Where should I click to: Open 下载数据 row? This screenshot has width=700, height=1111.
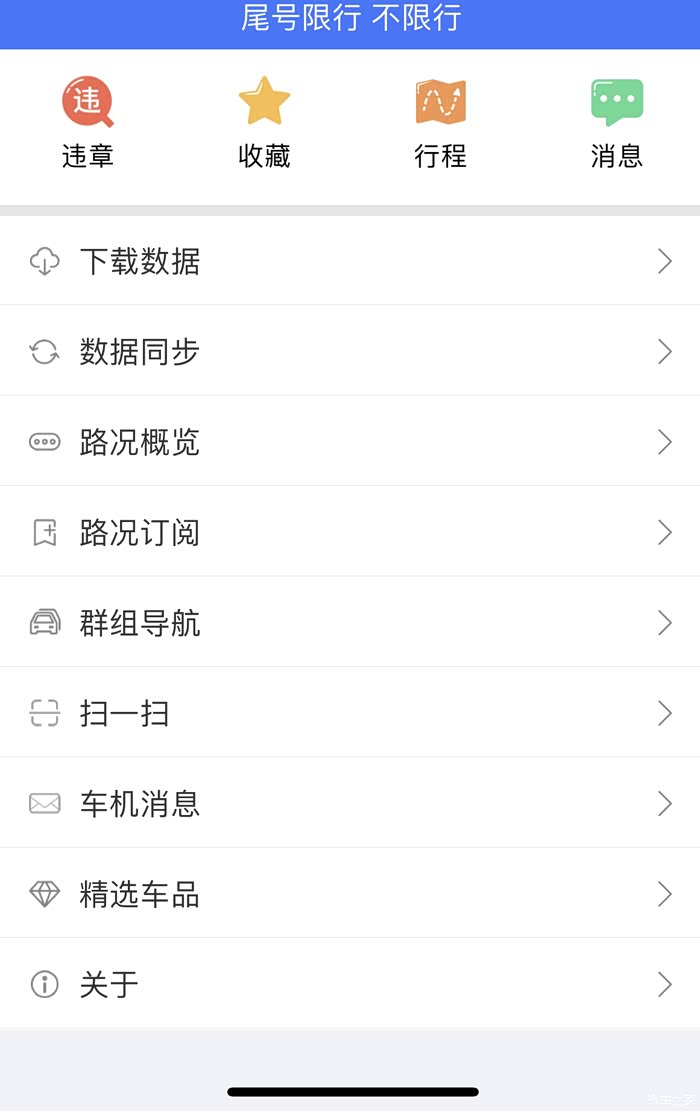350,262
